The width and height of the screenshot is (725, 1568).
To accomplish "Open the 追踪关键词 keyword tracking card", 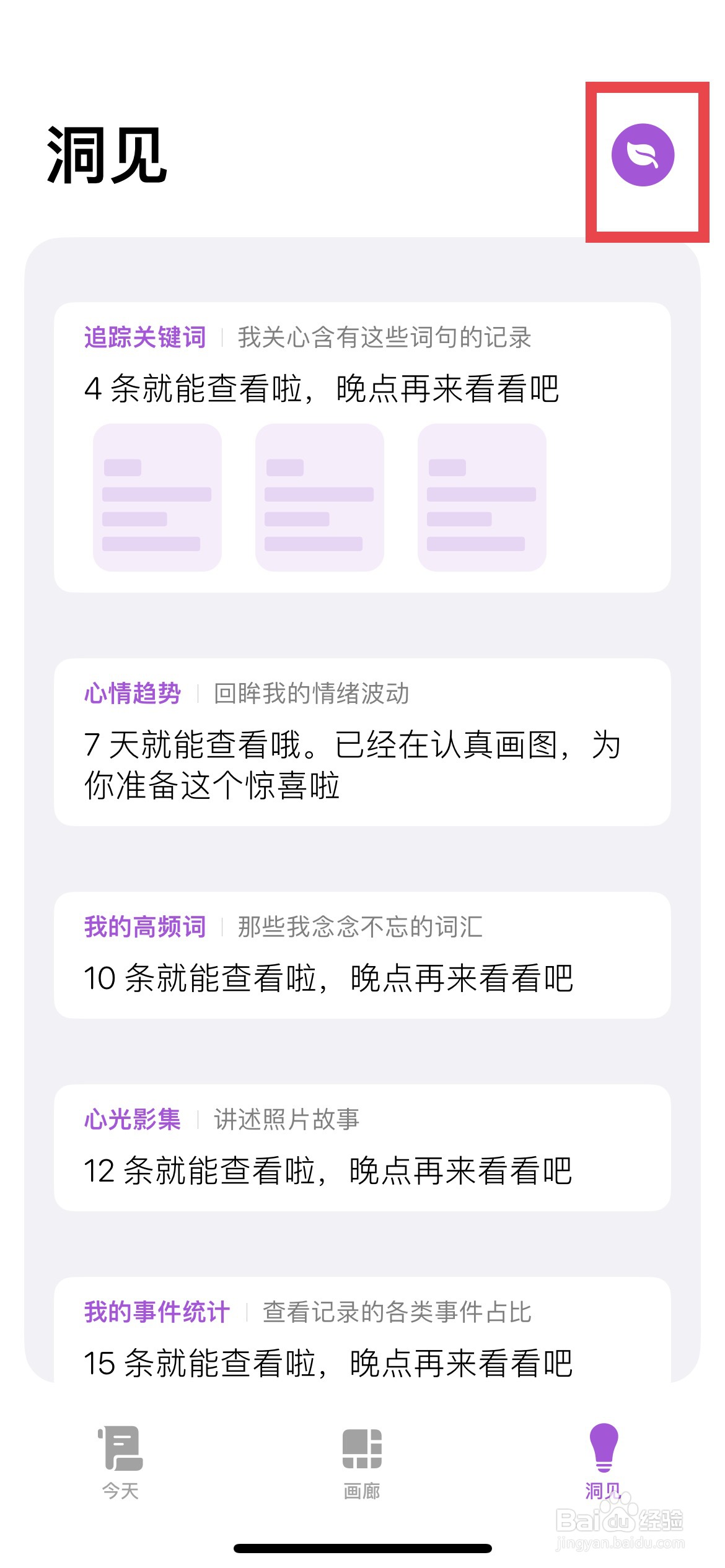I will click(362, 446).
